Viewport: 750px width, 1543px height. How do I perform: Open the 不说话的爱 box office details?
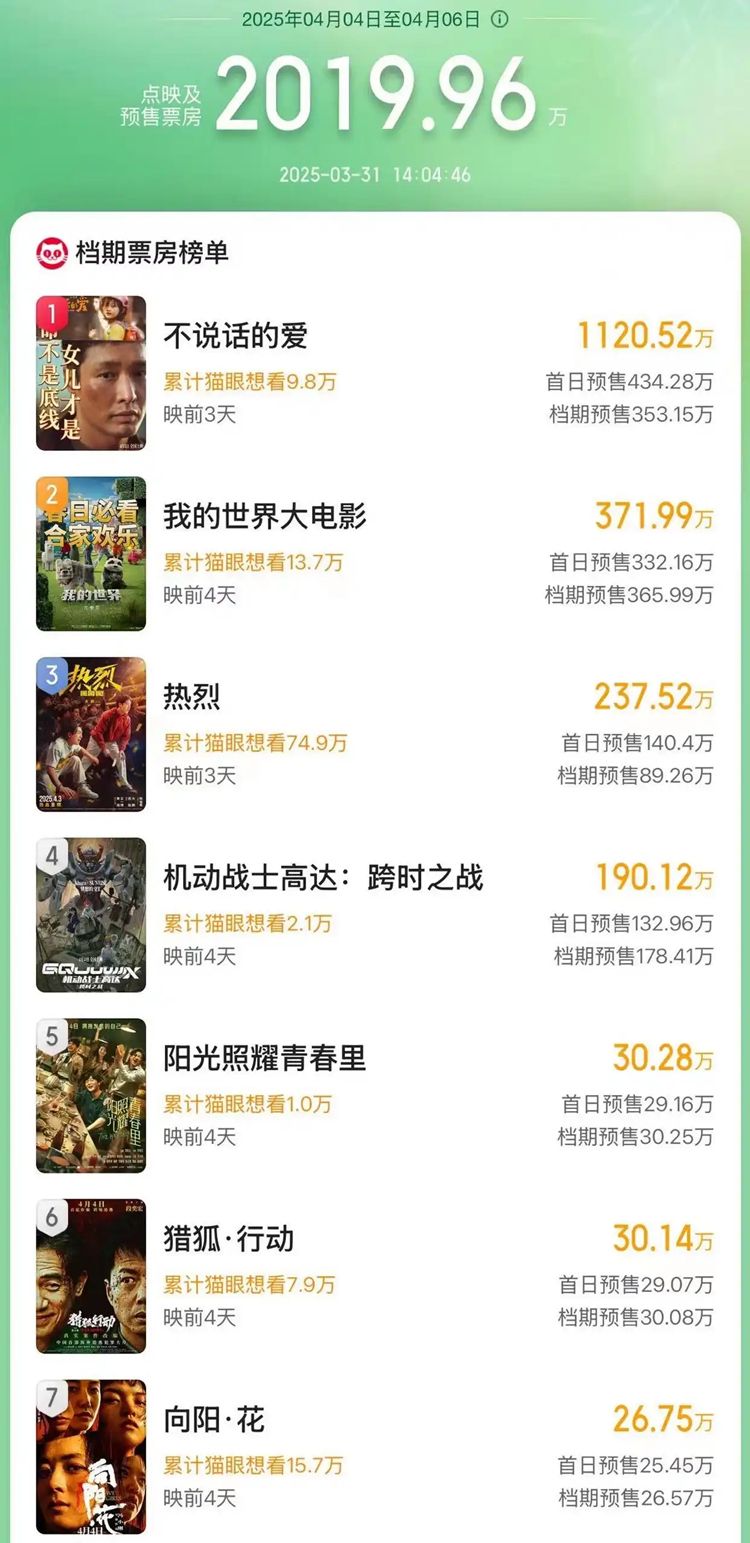coord(235,337)
